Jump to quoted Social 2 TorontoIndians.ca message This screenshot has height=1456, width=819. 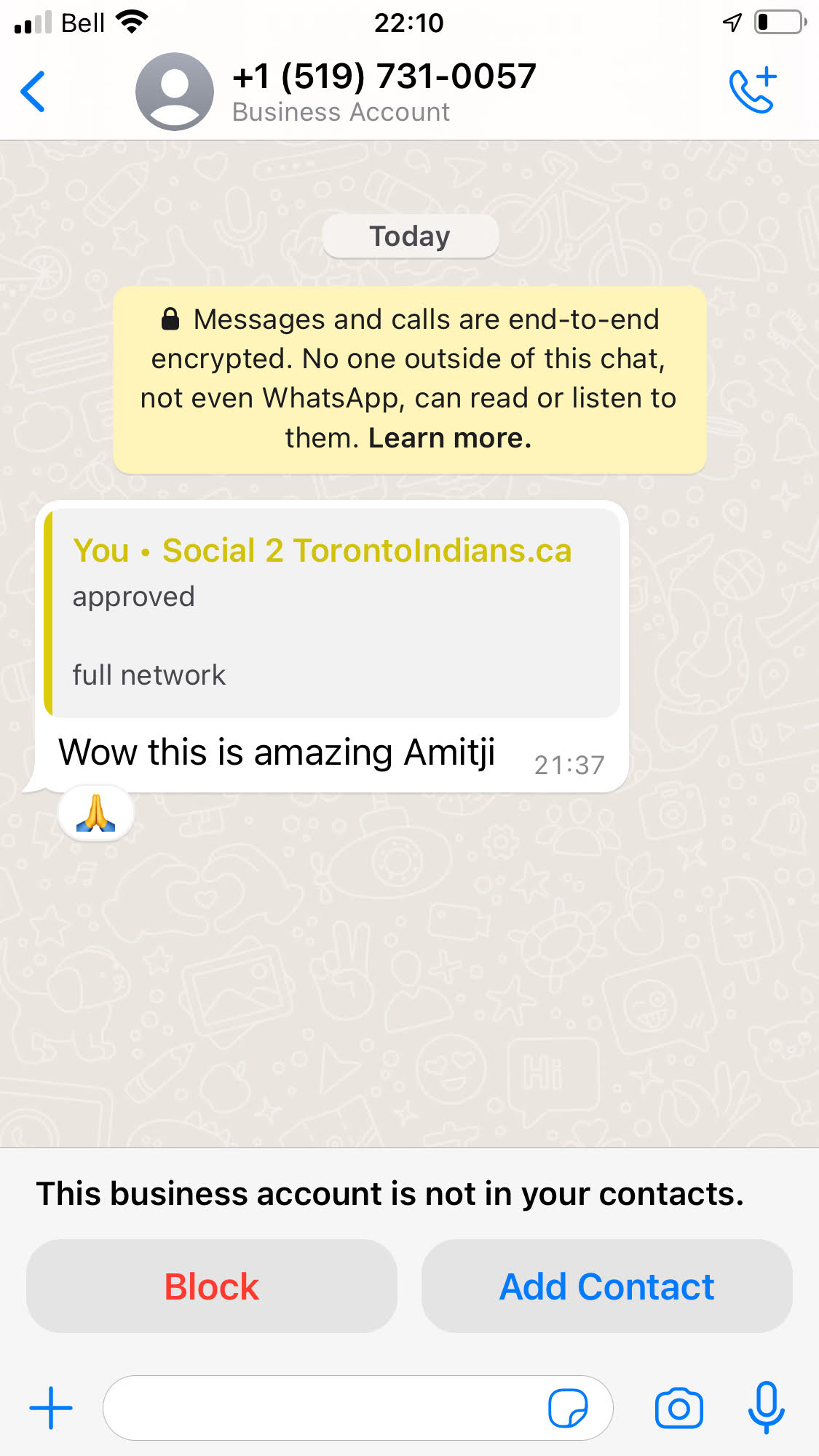pyautogui.click(x=333, y=613)
